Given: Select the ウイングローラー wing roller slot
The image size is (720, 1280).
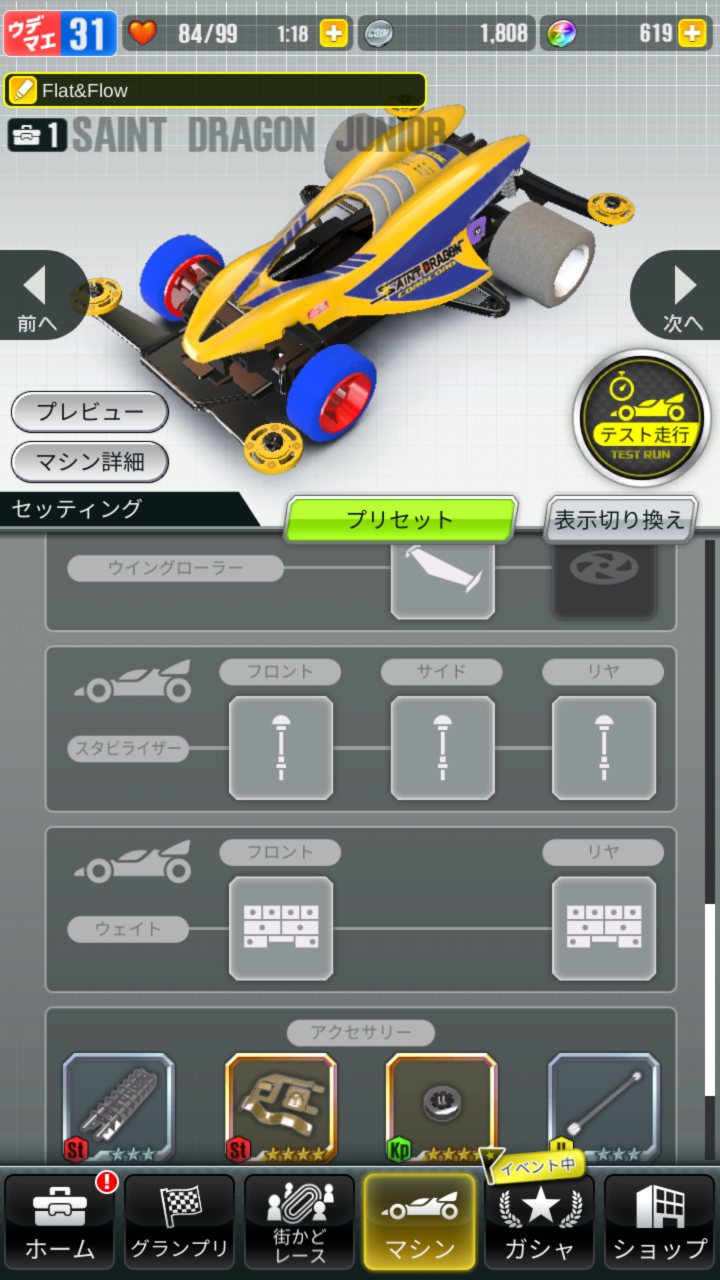Looking at the screenshot, I should point(443,578).
